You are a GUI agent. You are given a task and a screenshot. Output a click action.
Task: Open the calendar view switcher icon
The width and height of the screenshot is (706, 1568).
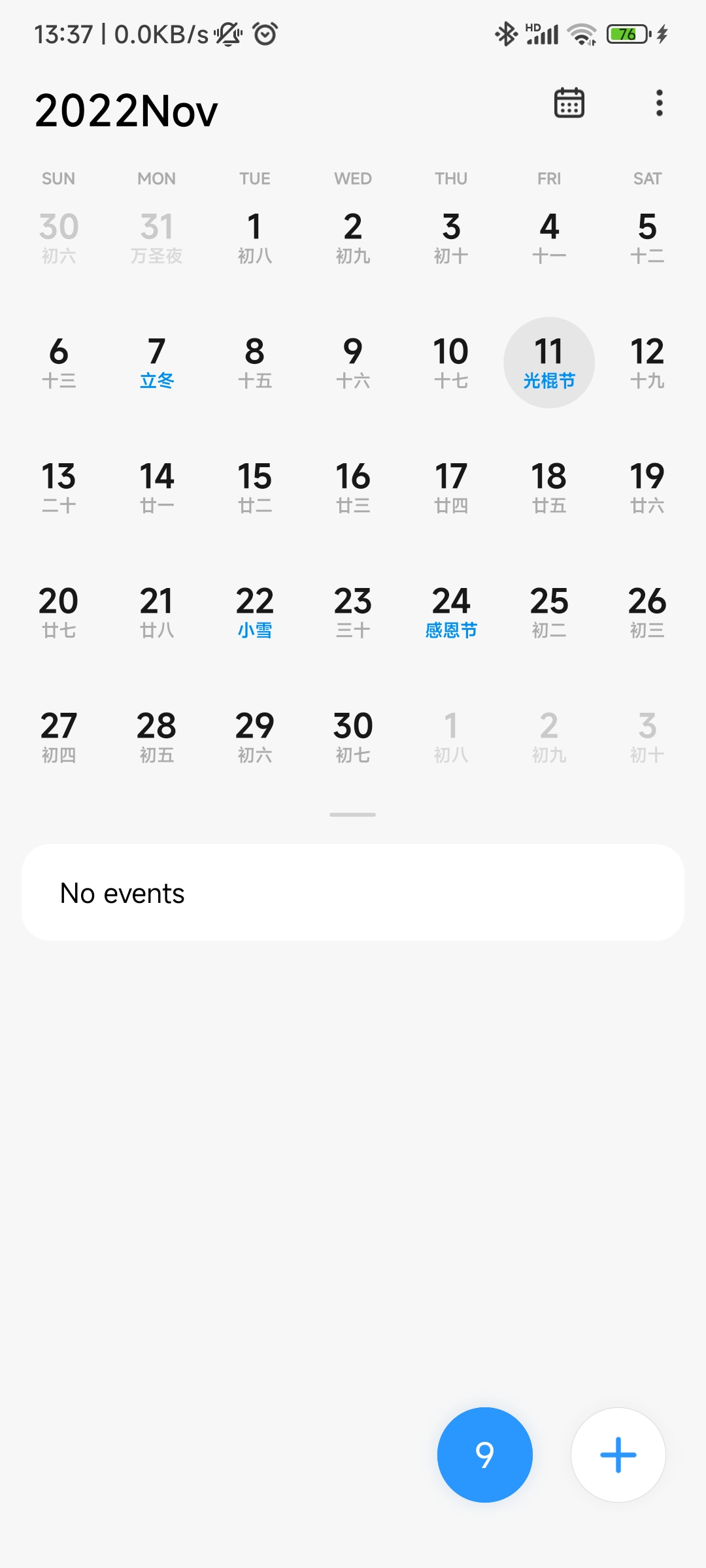point(569,103)
